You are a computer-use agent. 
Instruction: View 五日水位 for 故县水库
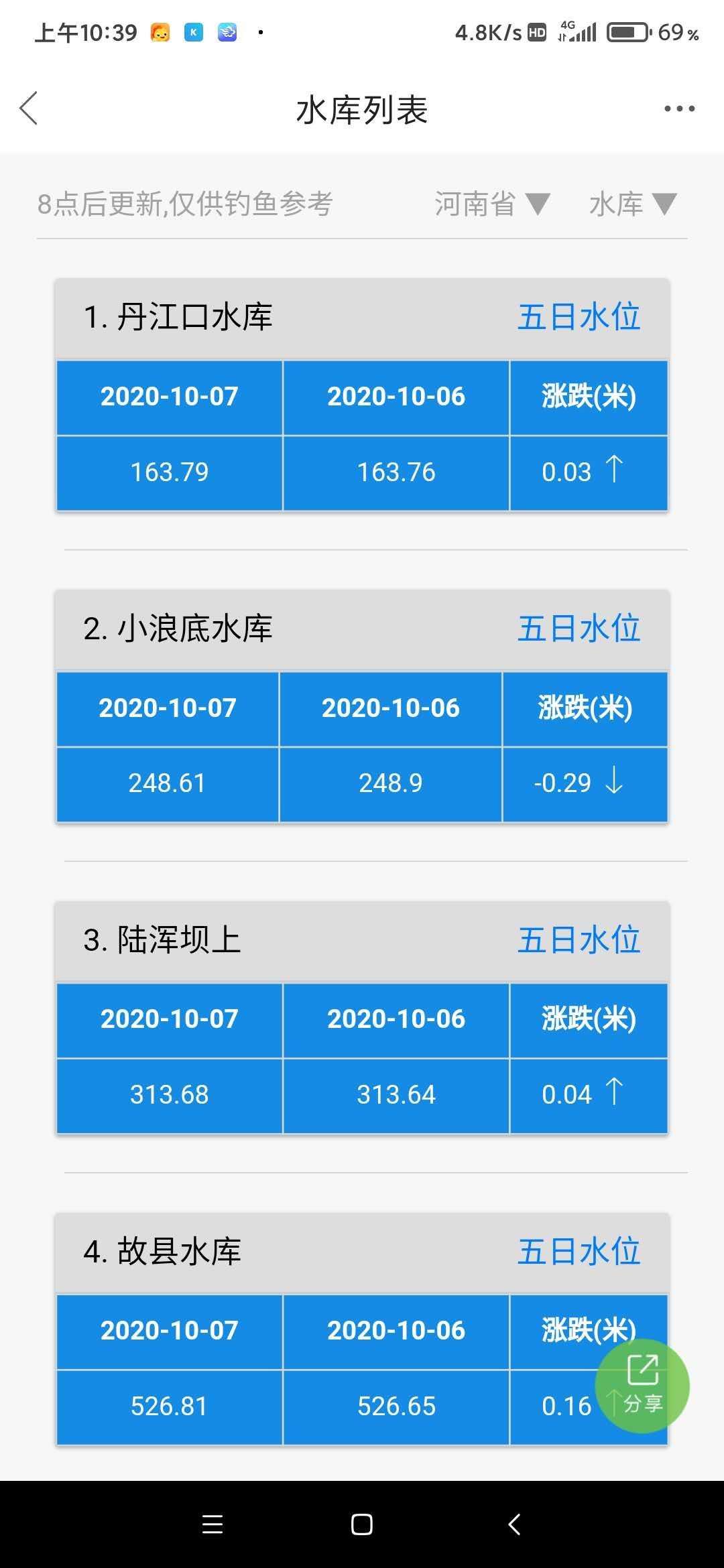579,1252
